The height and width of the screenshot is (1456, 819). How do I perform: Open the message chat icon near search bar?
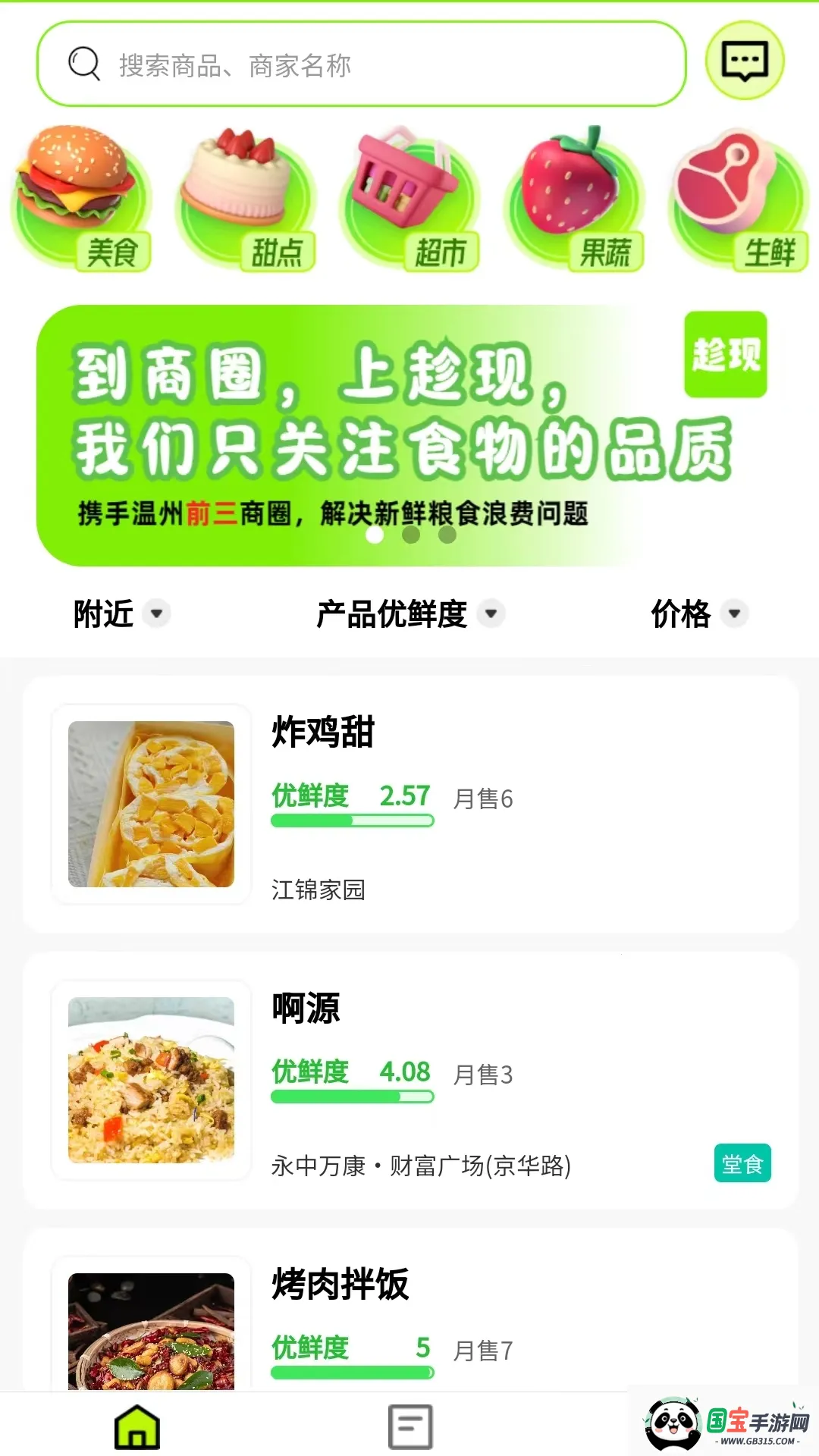[x=745, y=62]
